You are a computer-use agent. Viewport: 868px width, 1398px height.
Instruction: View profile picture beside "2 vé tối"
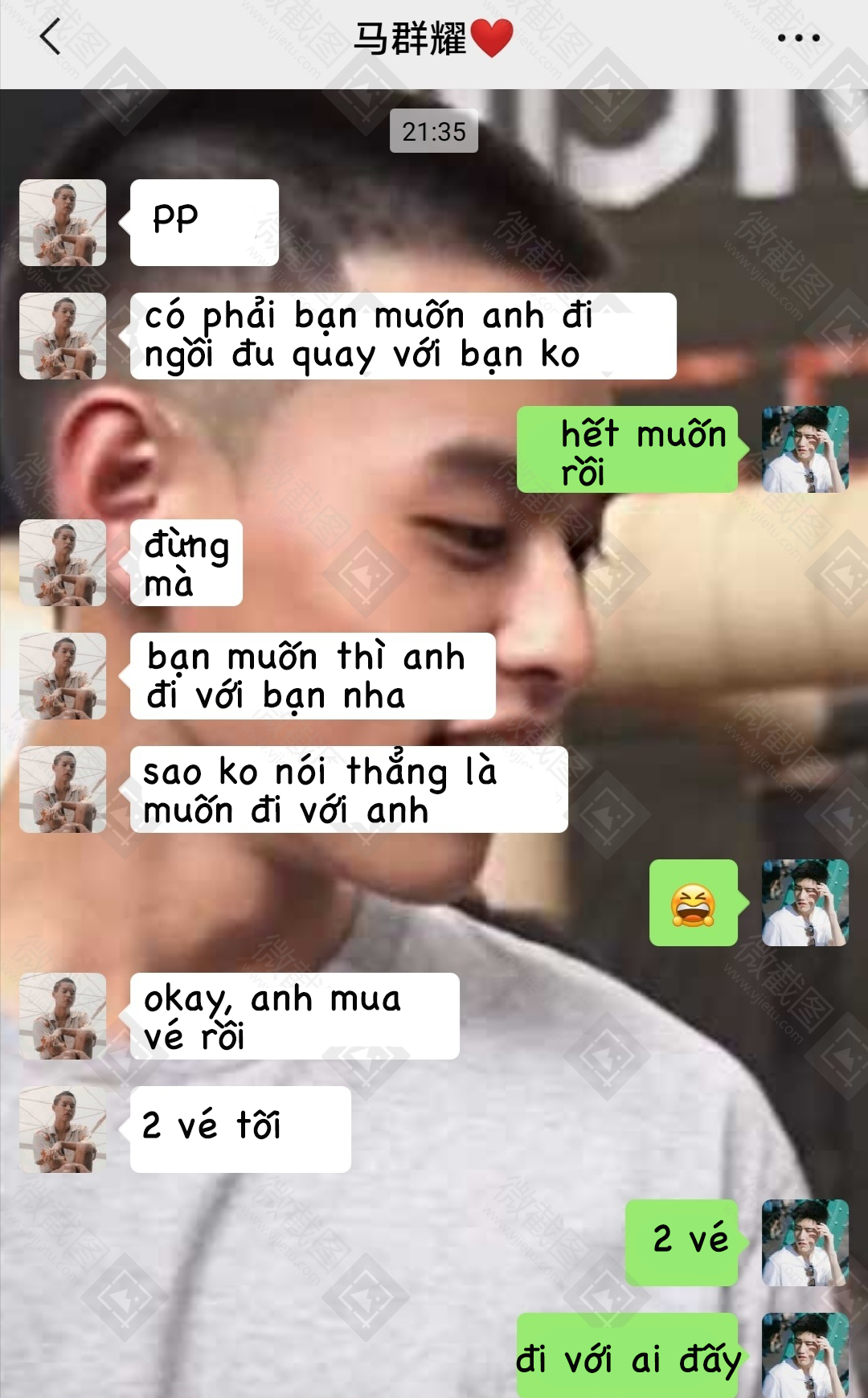[63, 1129]
